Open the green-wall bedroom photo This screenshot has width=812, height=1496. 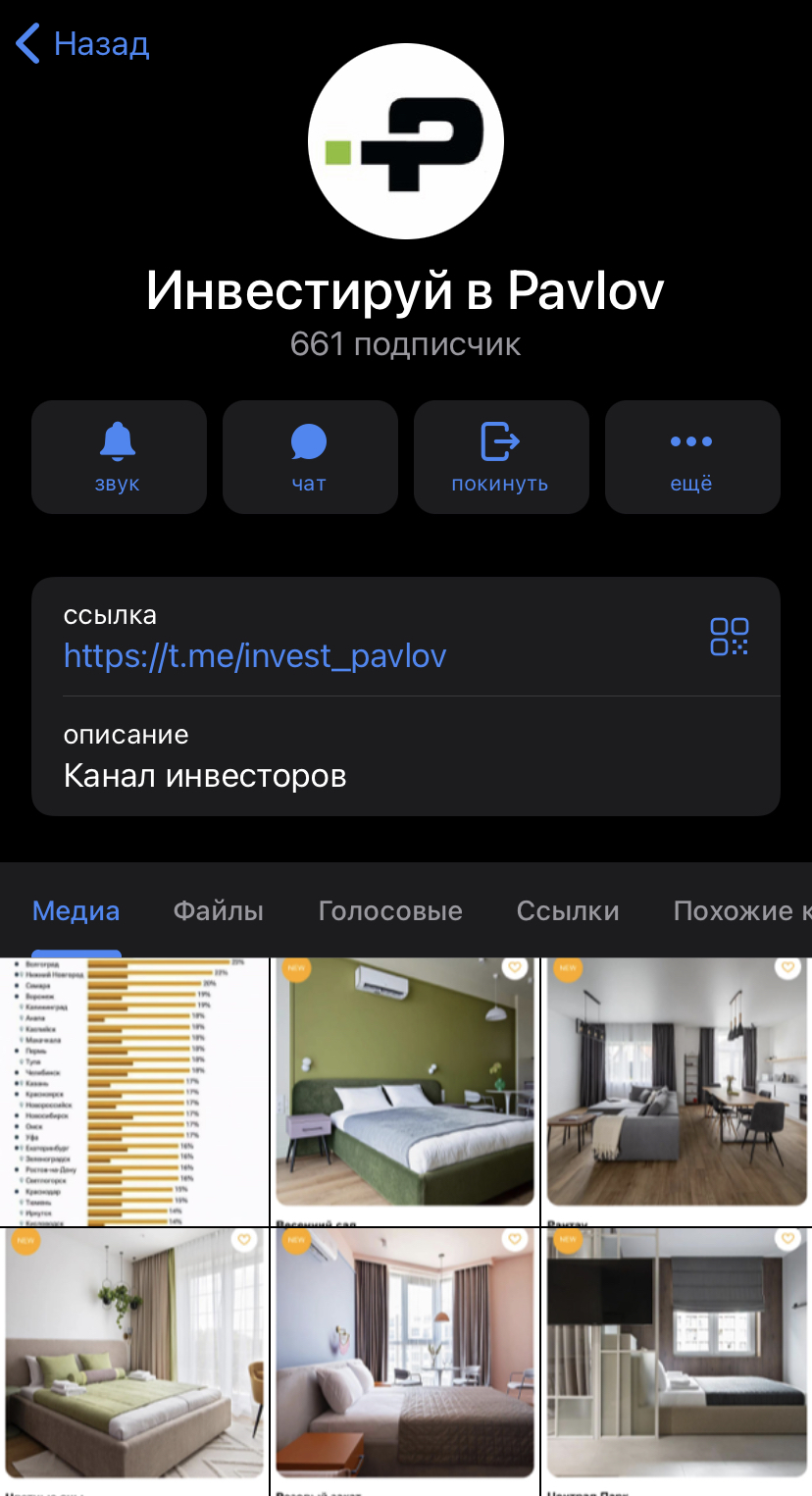coord(405,1089)
